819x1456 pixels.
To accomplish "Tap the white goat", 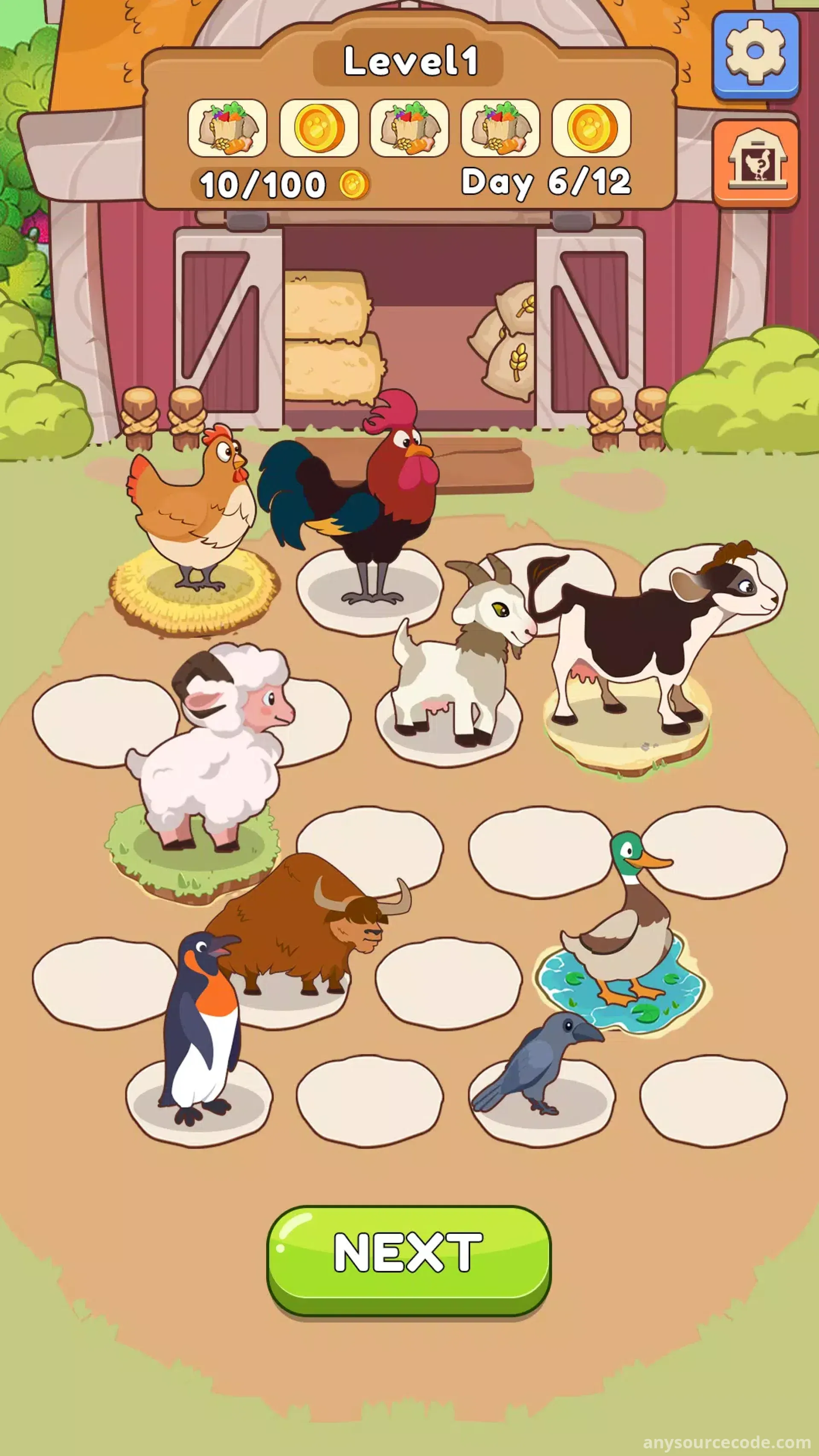I will coord(464,647).
